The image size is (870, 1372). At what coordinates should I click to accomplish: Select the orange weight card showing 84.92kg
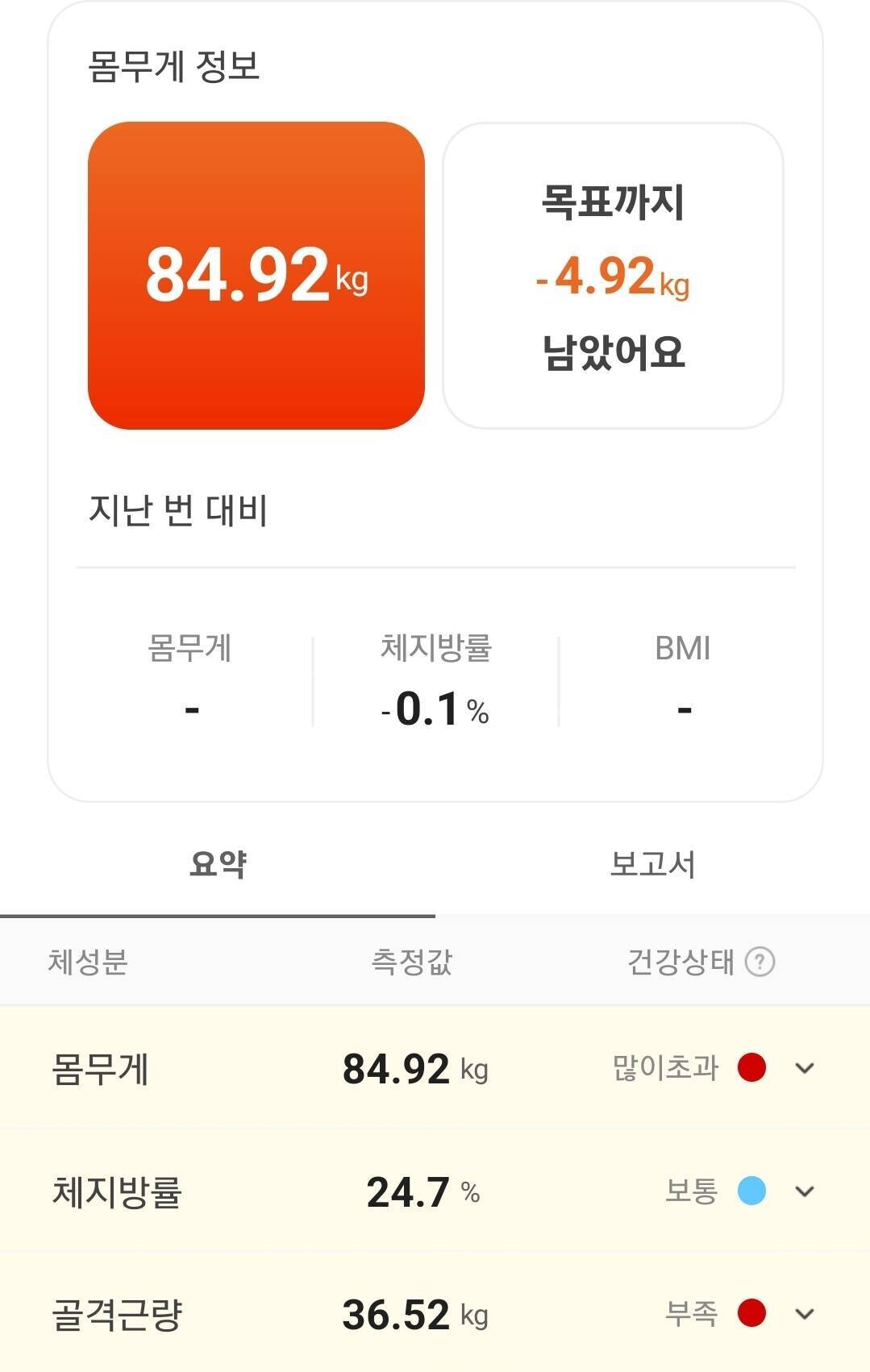click(x=256, y=274)
